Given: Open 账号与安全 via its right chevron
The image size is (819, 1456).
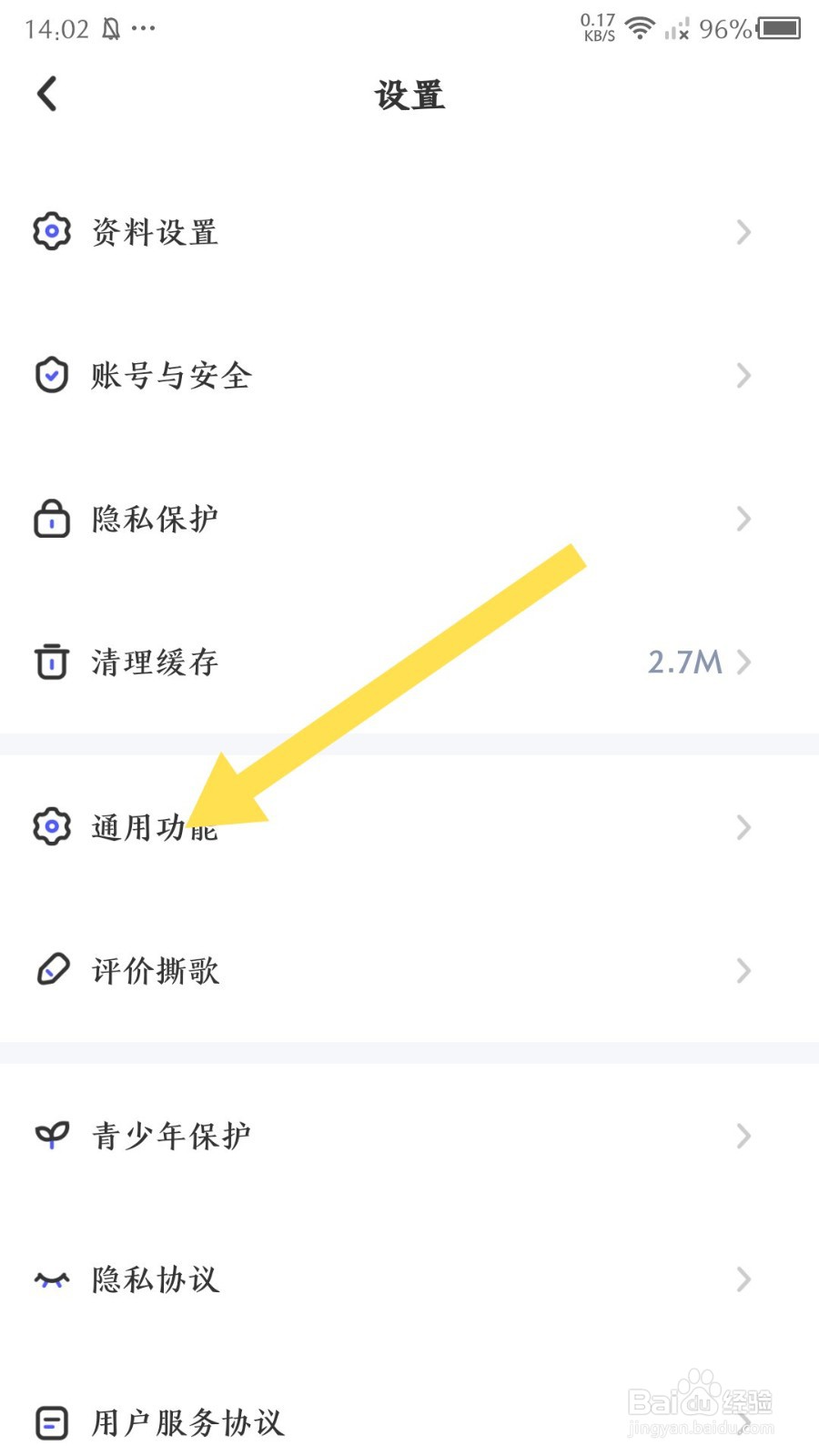Looking at the screenshot, I should click(x=743, y=376).
